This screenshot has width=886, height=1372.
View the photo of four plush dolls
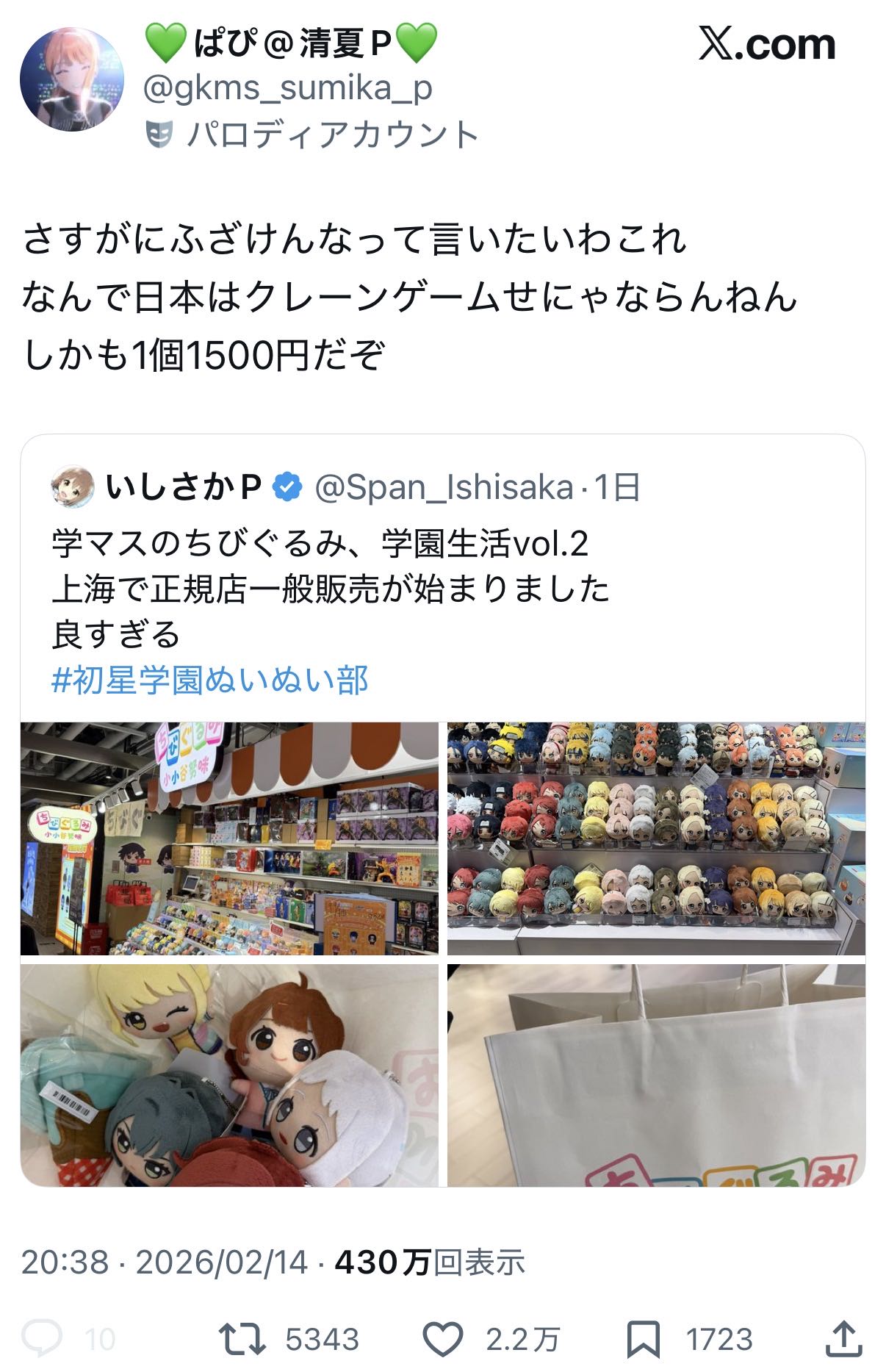(229, 1074)
